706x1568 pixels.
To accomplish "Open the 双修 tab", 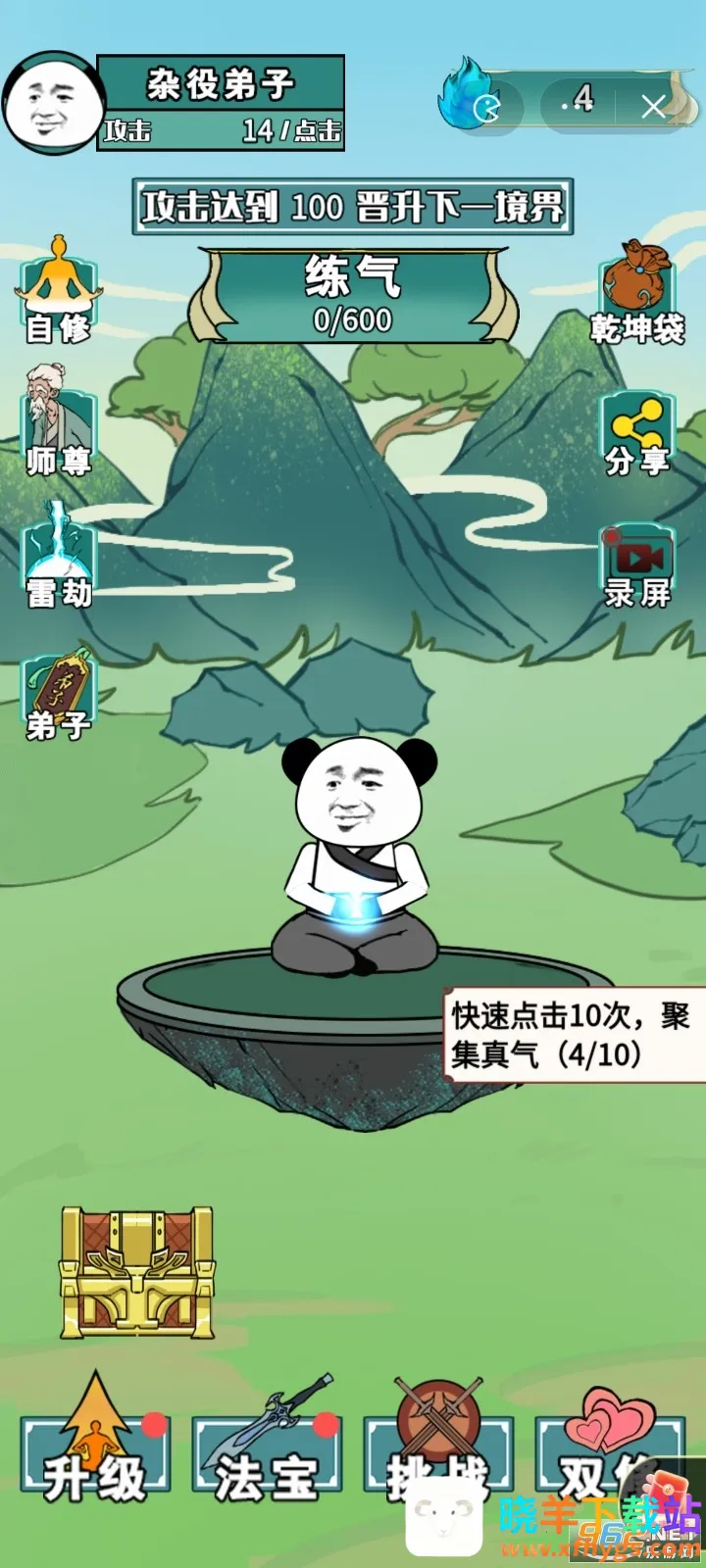I will (x=600, y=1450).
